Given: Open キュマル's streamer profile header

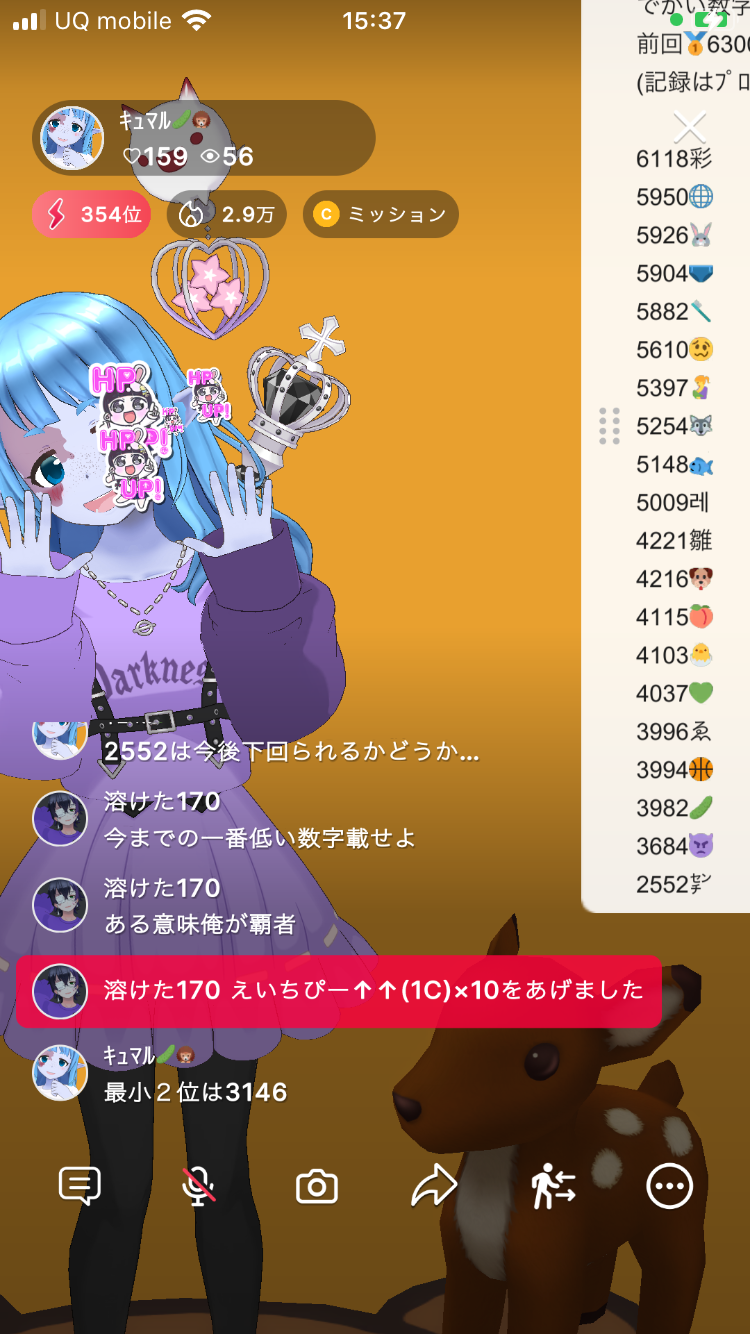Looking at the screenshot, I should (203, 138).
